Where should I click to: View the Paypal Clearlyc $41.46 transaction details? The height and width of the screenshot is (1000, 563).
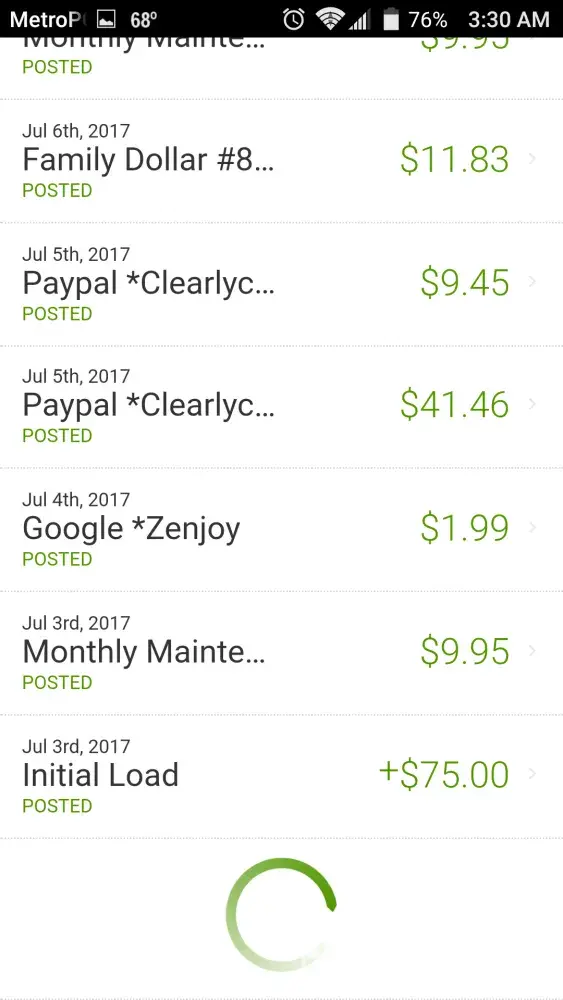[x=281, y=407]
